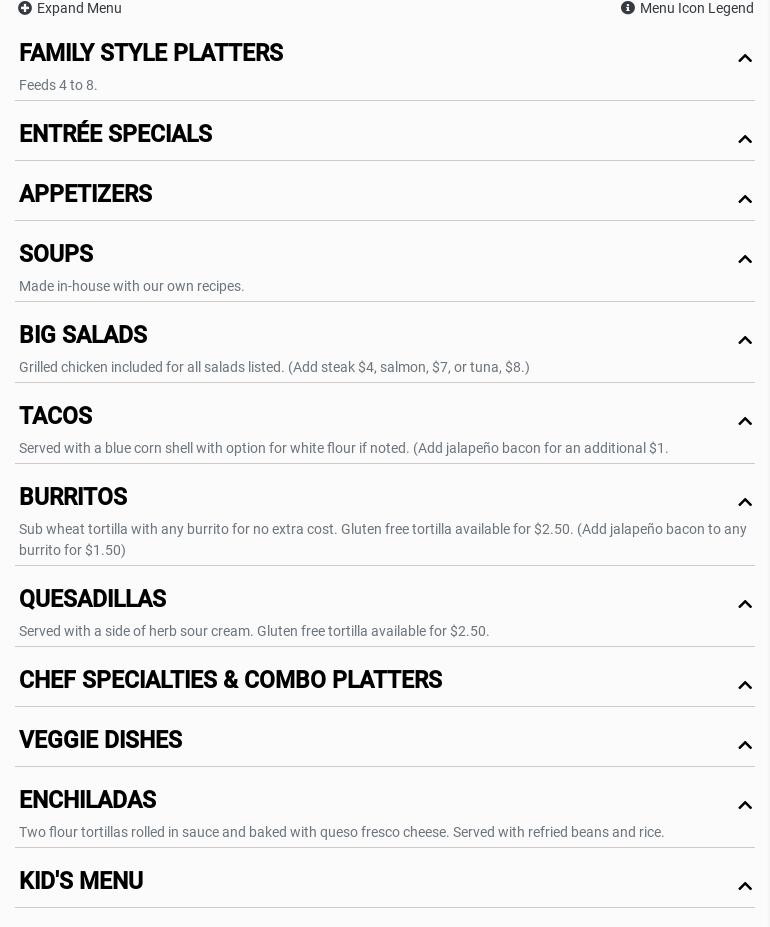Image resolution: width=770 pixels, height=927 pixels.
Task: Open the Menu Icon Legend
Action: point(687,9)
